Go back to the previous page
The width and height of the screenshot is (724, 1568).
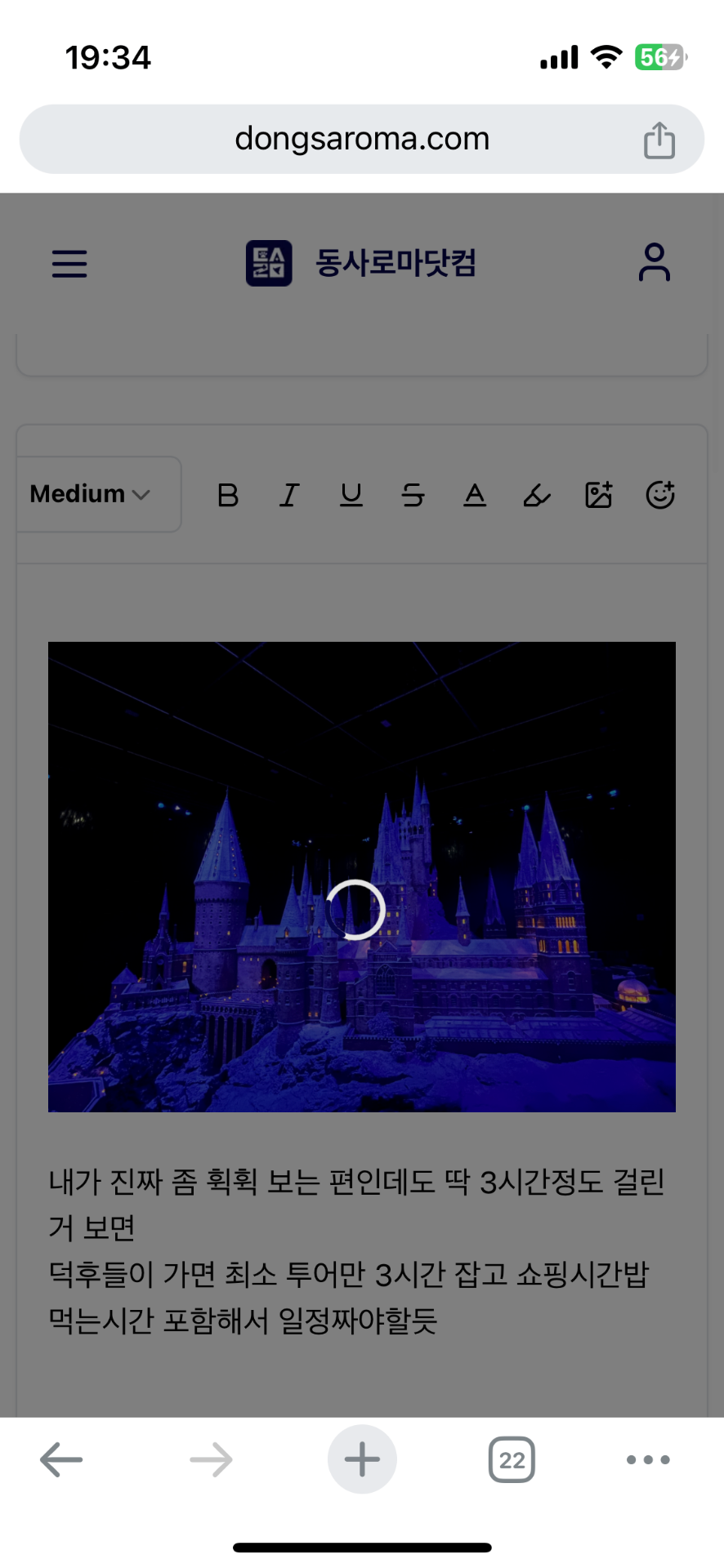pos(61,1459)
